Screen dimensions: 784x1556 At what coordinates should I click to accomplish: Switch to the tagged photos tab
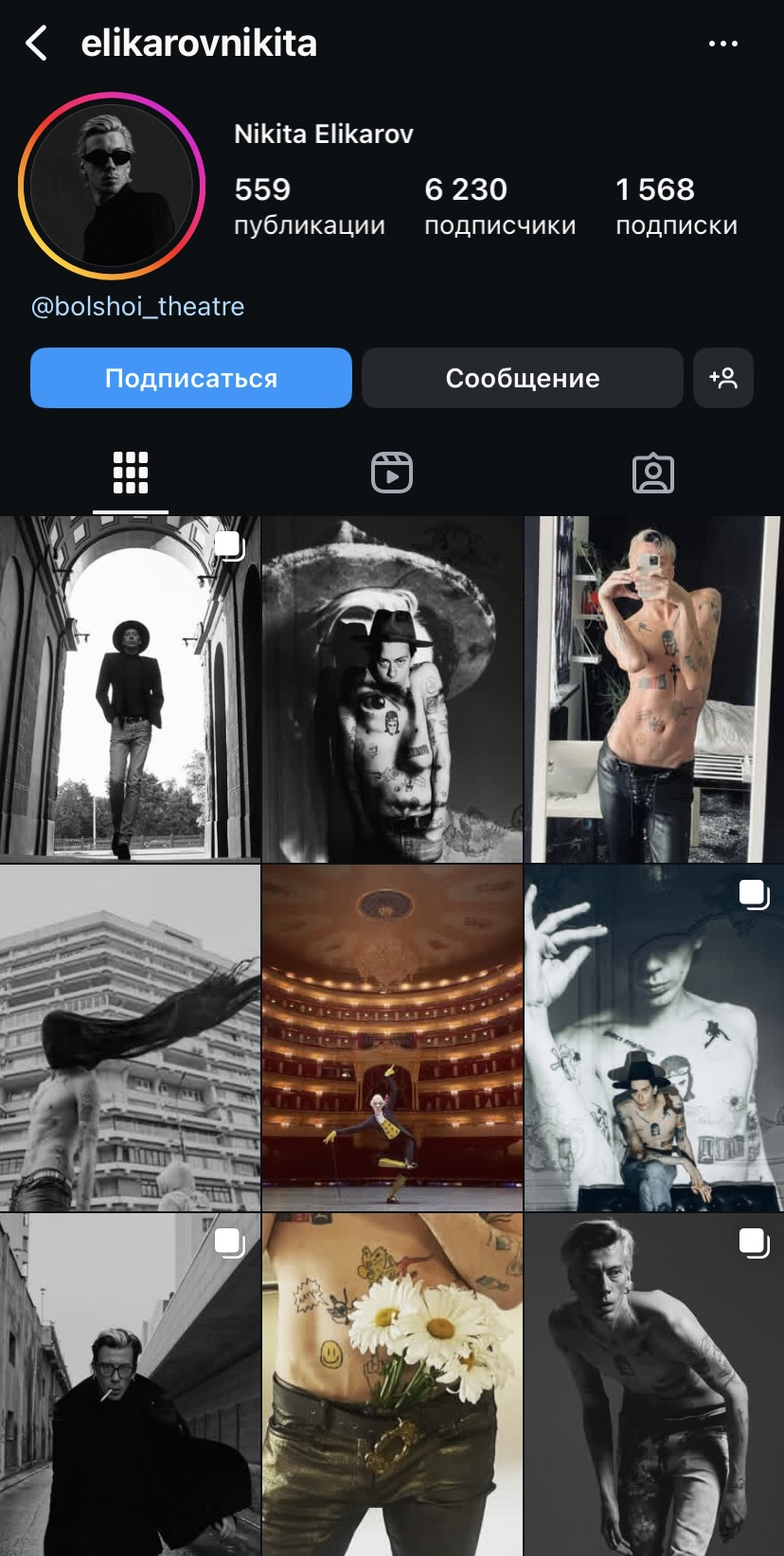(653, 473)
